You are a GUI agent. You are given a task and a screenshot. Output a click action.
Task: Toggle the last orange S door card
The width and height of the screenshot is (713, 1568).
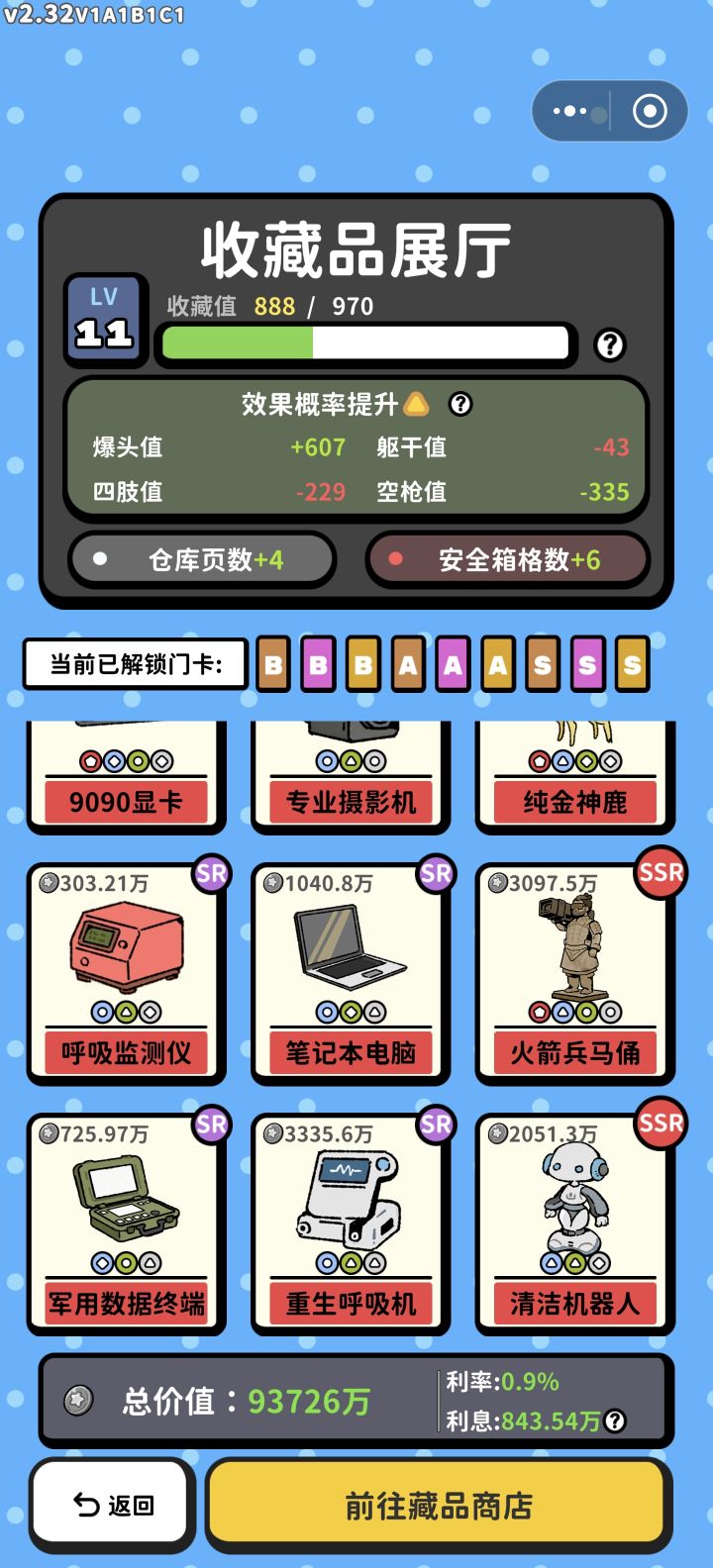pos(631,663)
